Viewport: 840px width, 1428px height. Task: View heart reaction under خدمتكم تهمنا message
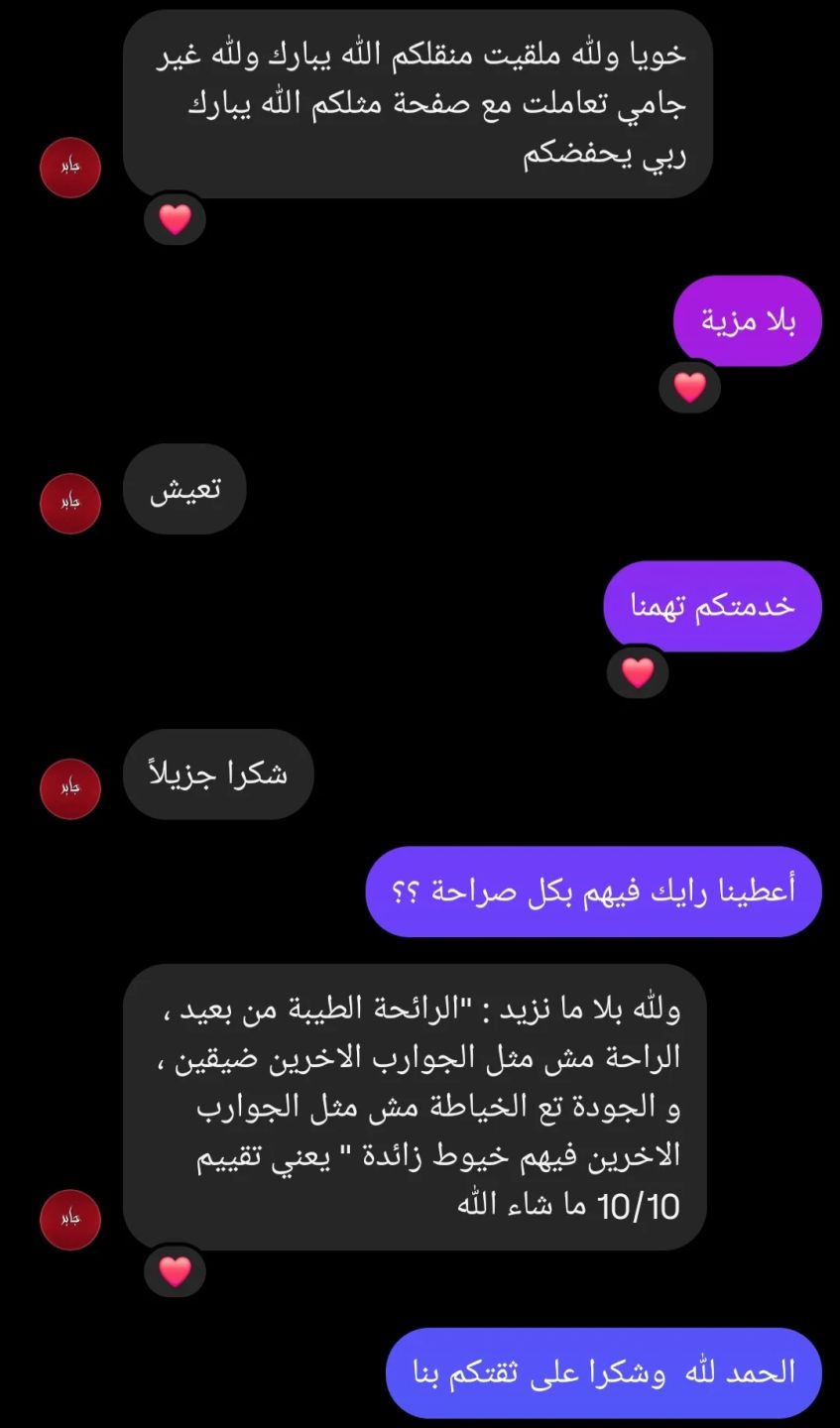coord(638,672)
